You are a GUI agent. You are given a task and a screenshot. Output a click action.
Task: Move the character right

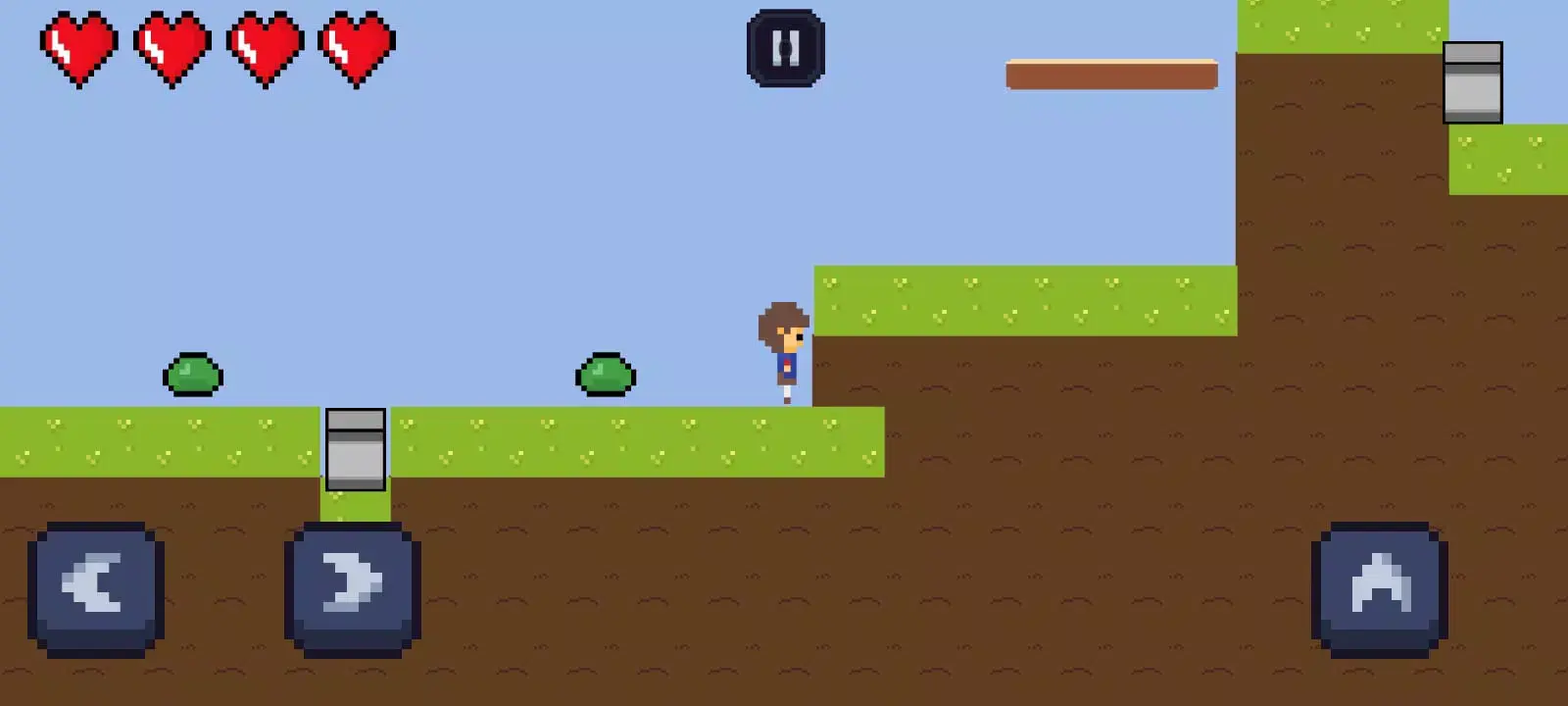coord(353,588)
